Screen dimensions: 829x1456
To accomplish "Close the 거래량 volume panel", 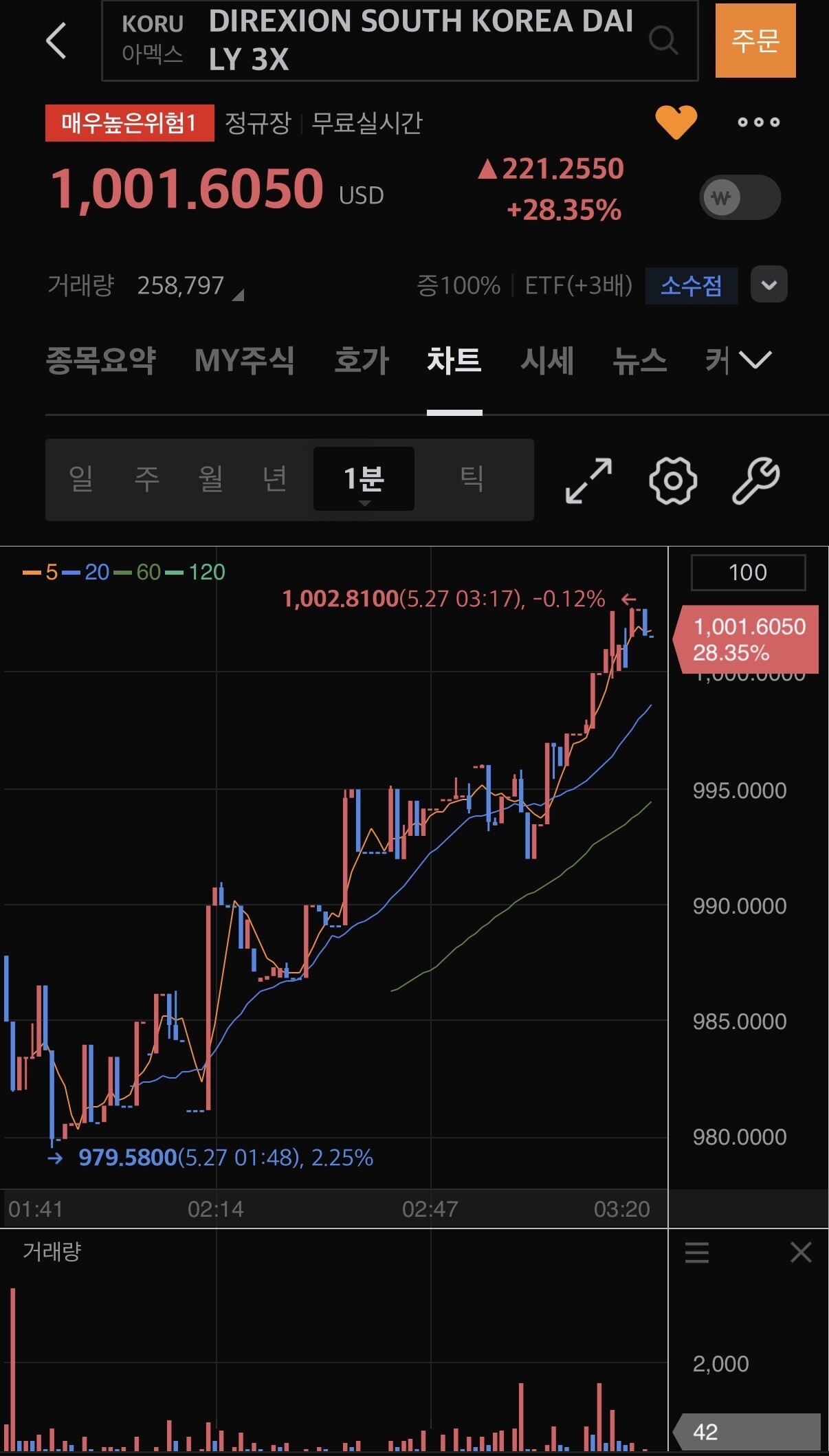I will point(801,1252).
